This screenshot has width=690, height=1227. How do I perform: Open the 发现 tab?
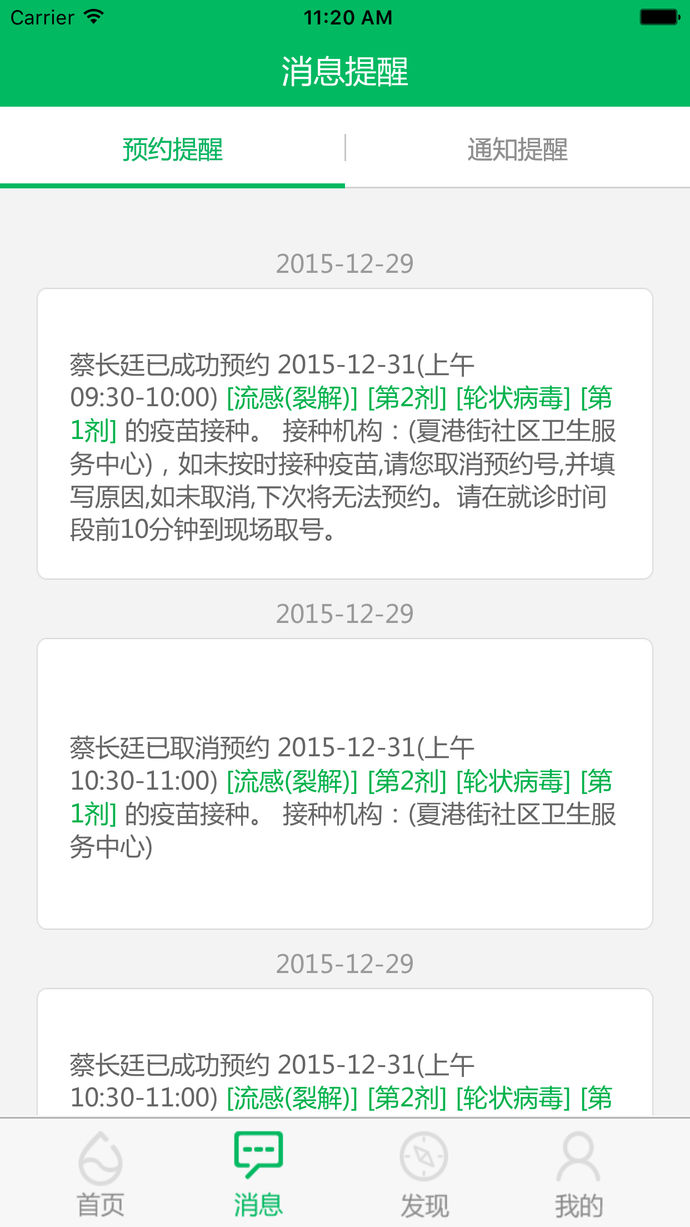(x=424, y=1174)
